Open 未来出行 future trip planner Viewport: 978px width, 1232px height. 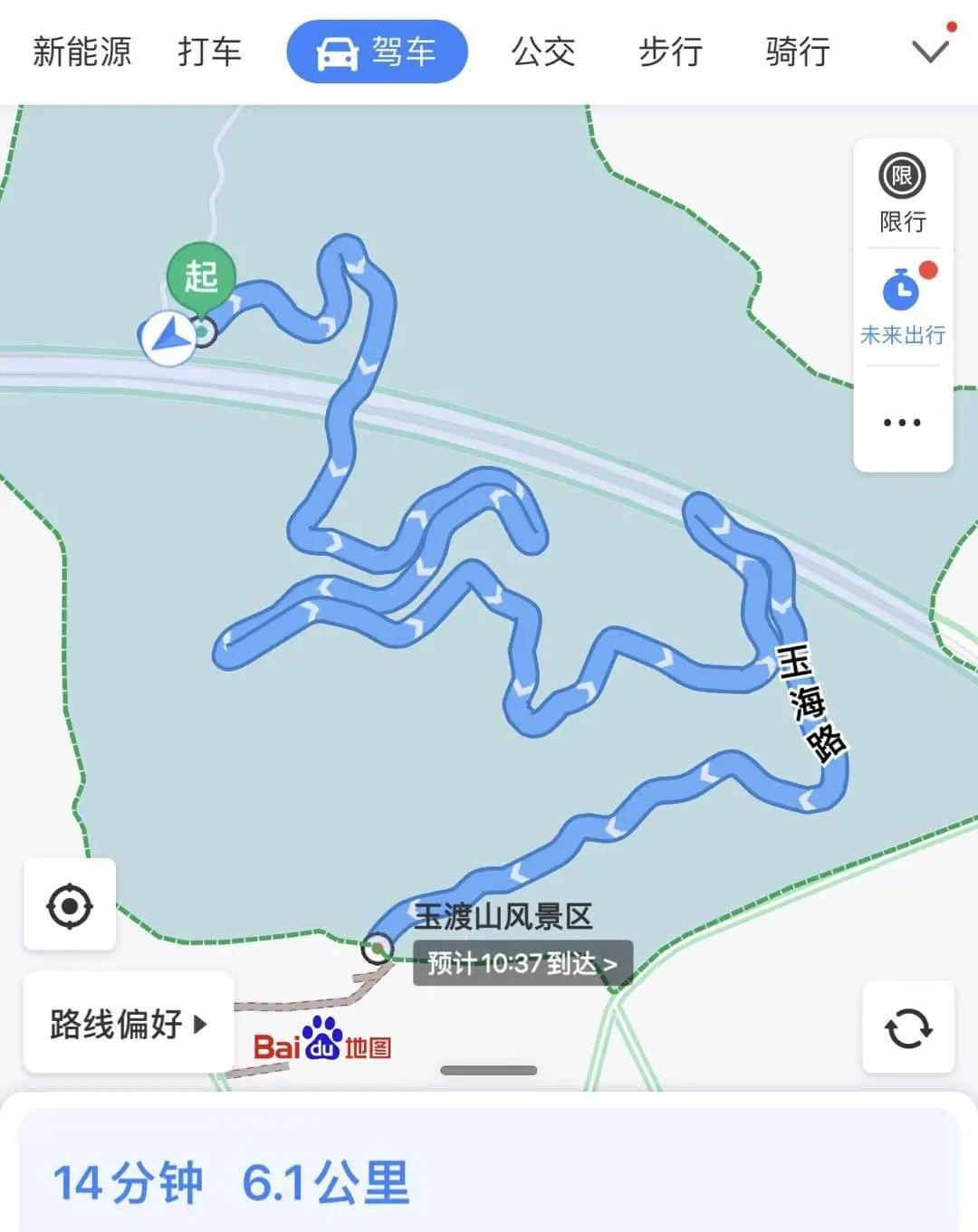coord(902,307)
